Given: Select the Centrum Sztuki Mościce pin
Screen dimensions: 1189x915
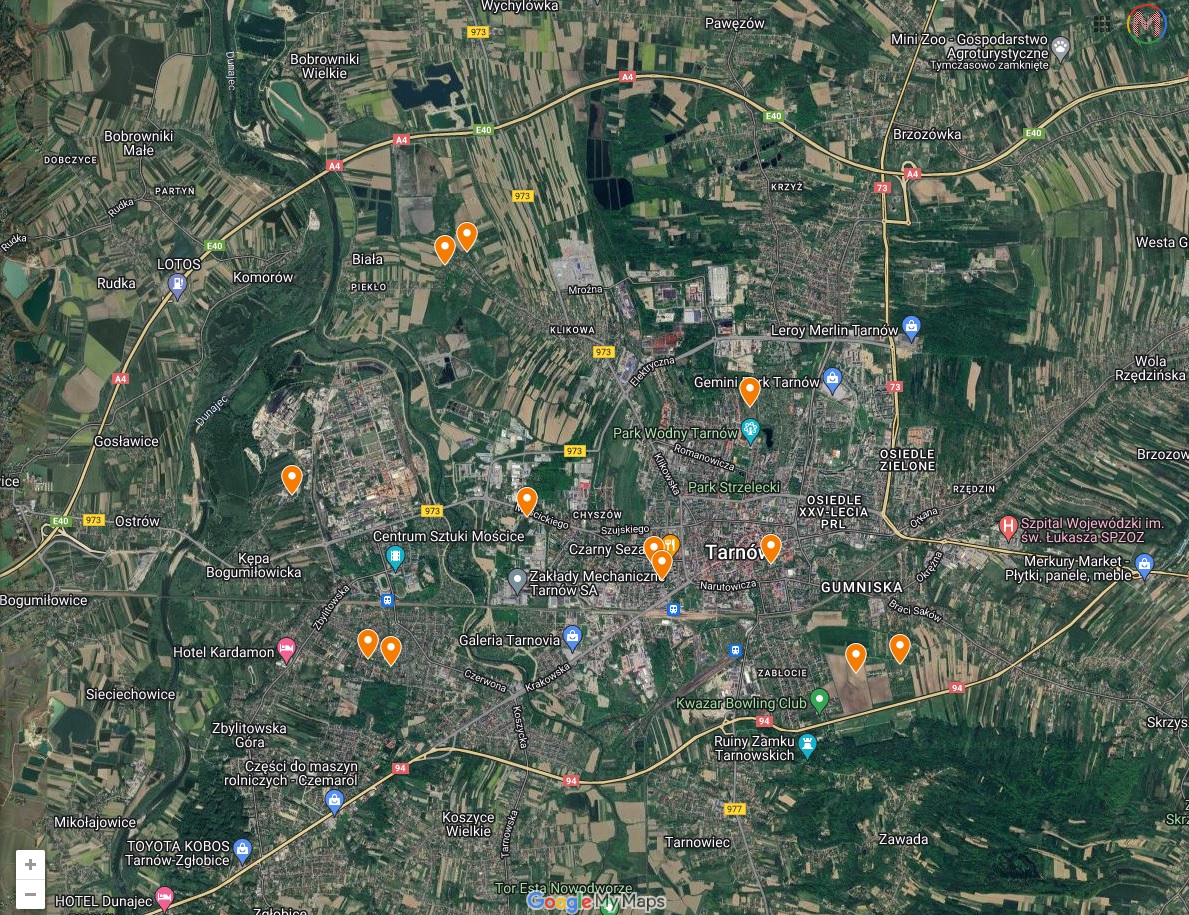Looking at the screenshot, I should (x=395, y=557).
